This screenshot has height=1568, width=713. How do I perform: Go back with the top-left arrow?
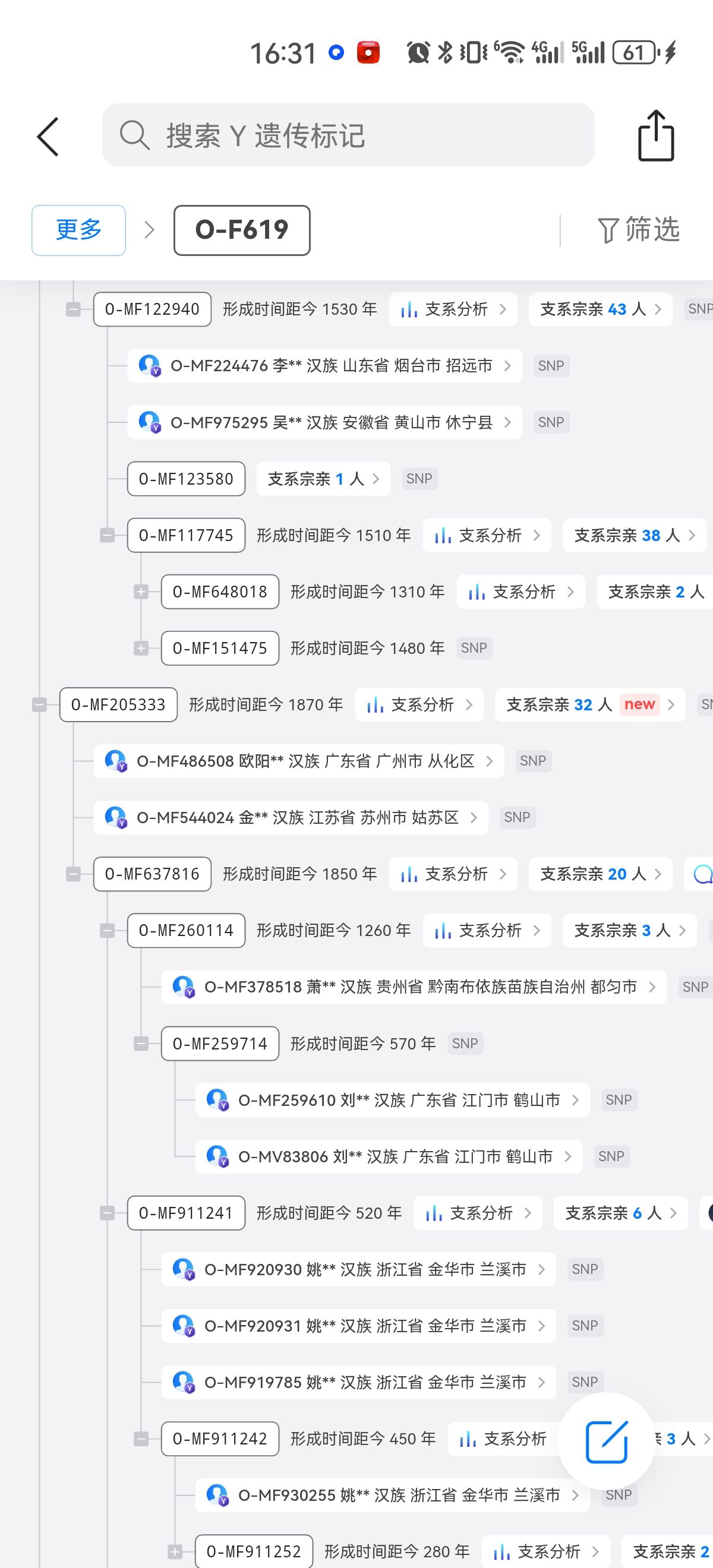click(48, 137)
